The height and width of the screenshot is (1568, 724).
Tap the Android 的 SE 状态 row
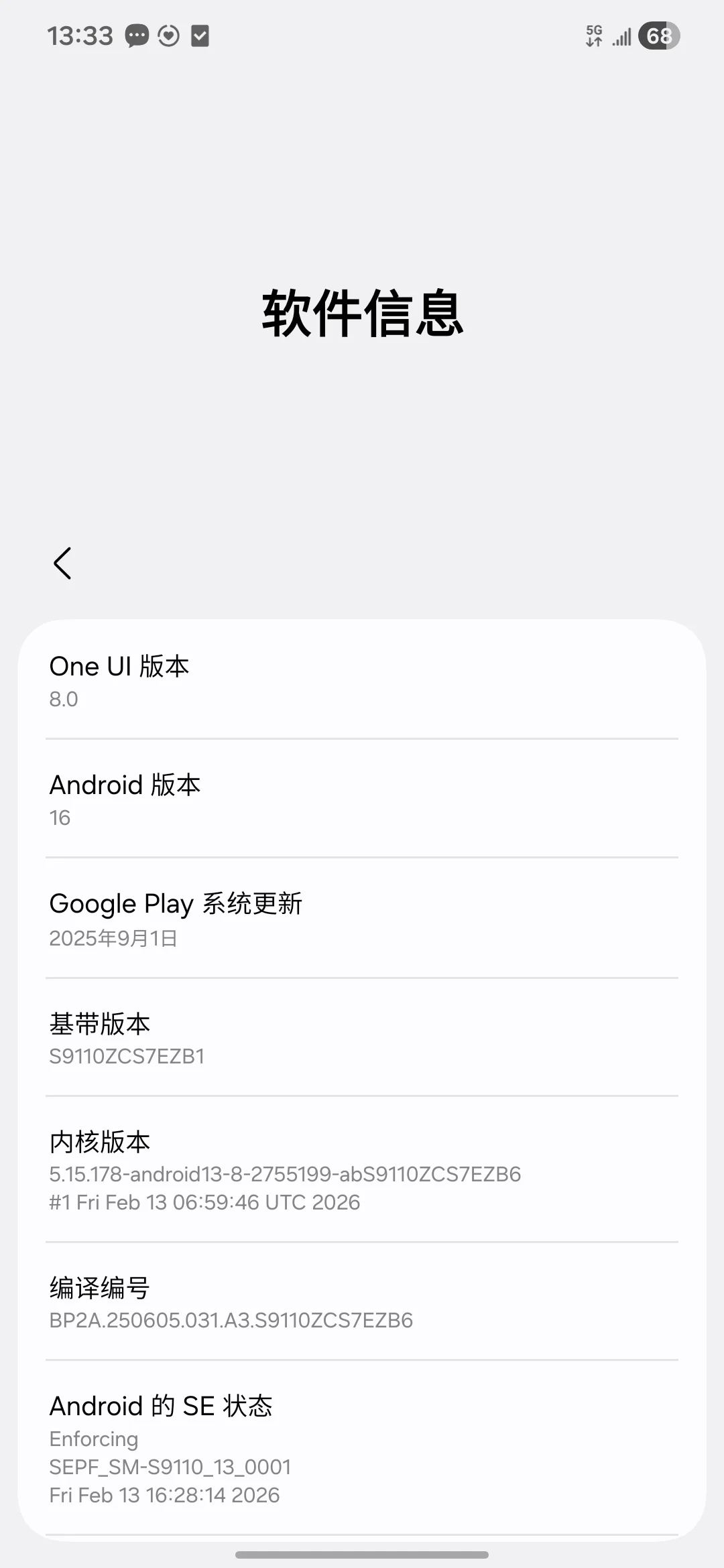(362, 1447)
